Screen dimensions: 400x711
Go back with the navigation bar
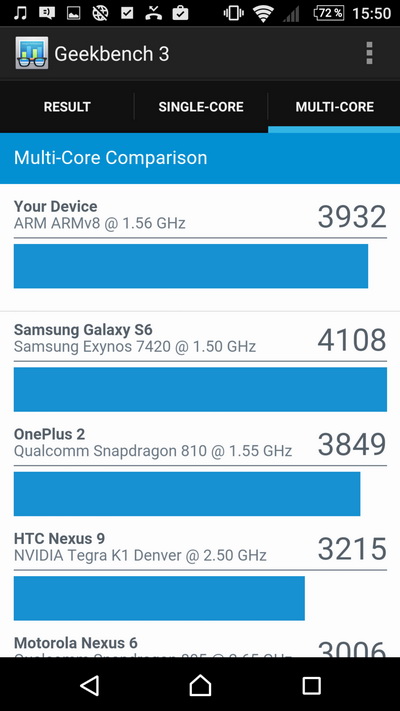click(x=89, y=686)
